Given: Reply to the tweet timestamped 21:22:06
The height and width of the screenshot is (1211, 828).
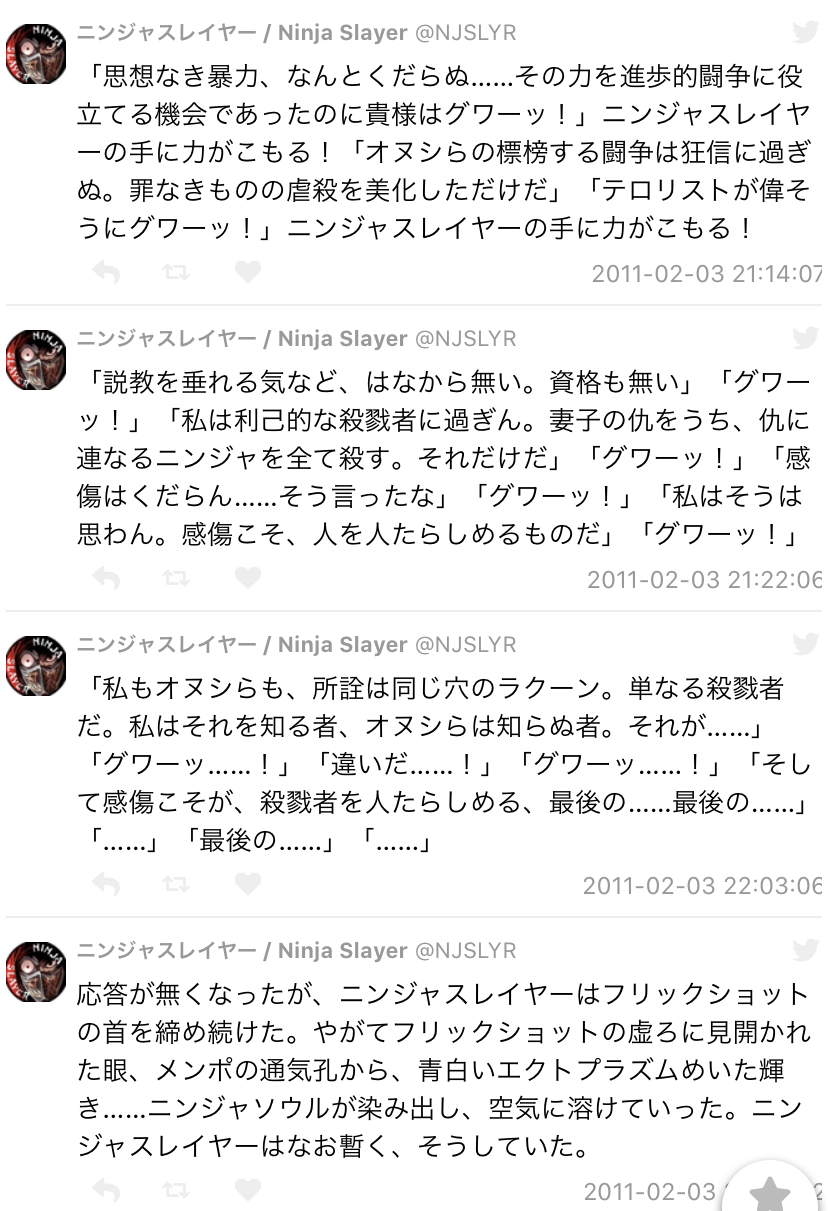Looking at the screenshot, I should click(x=106, y=578).
